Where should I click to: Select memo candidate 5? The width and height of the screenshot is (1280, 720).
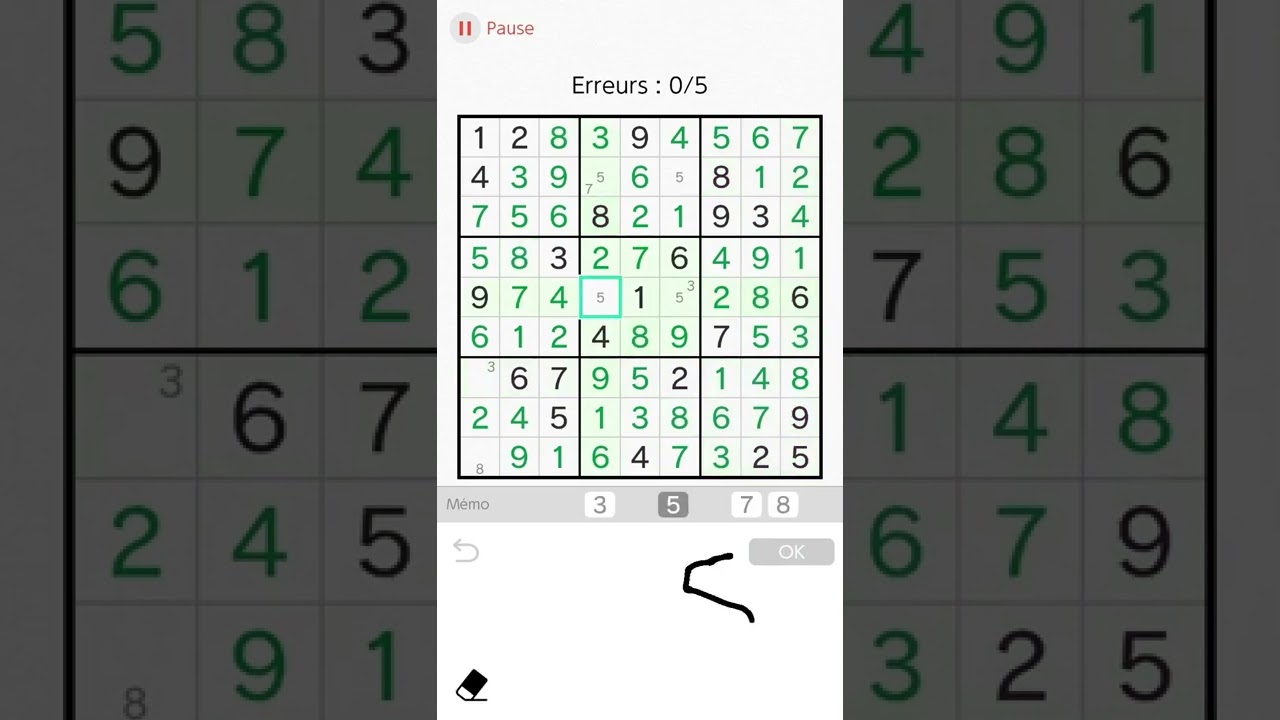click(673, 505)
